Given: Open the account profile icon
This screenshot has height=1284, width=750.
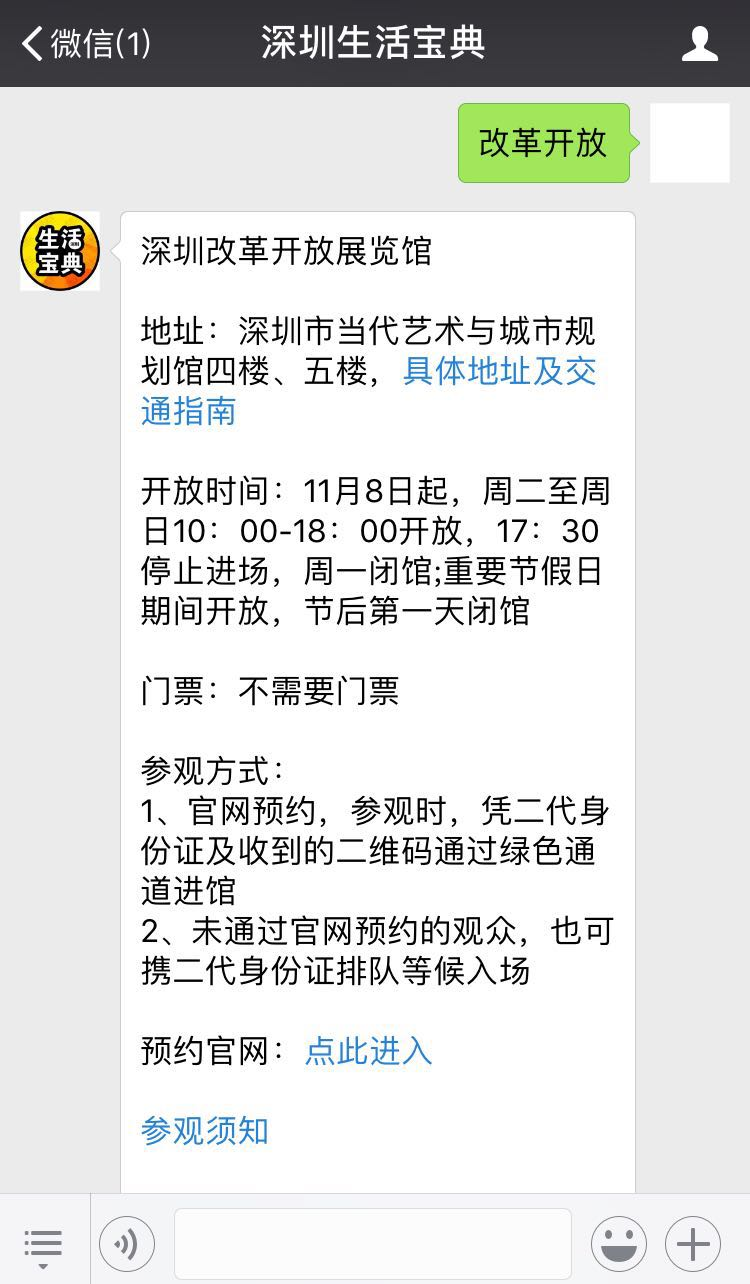Looking at the screenshot, I should tap(699, 44).
